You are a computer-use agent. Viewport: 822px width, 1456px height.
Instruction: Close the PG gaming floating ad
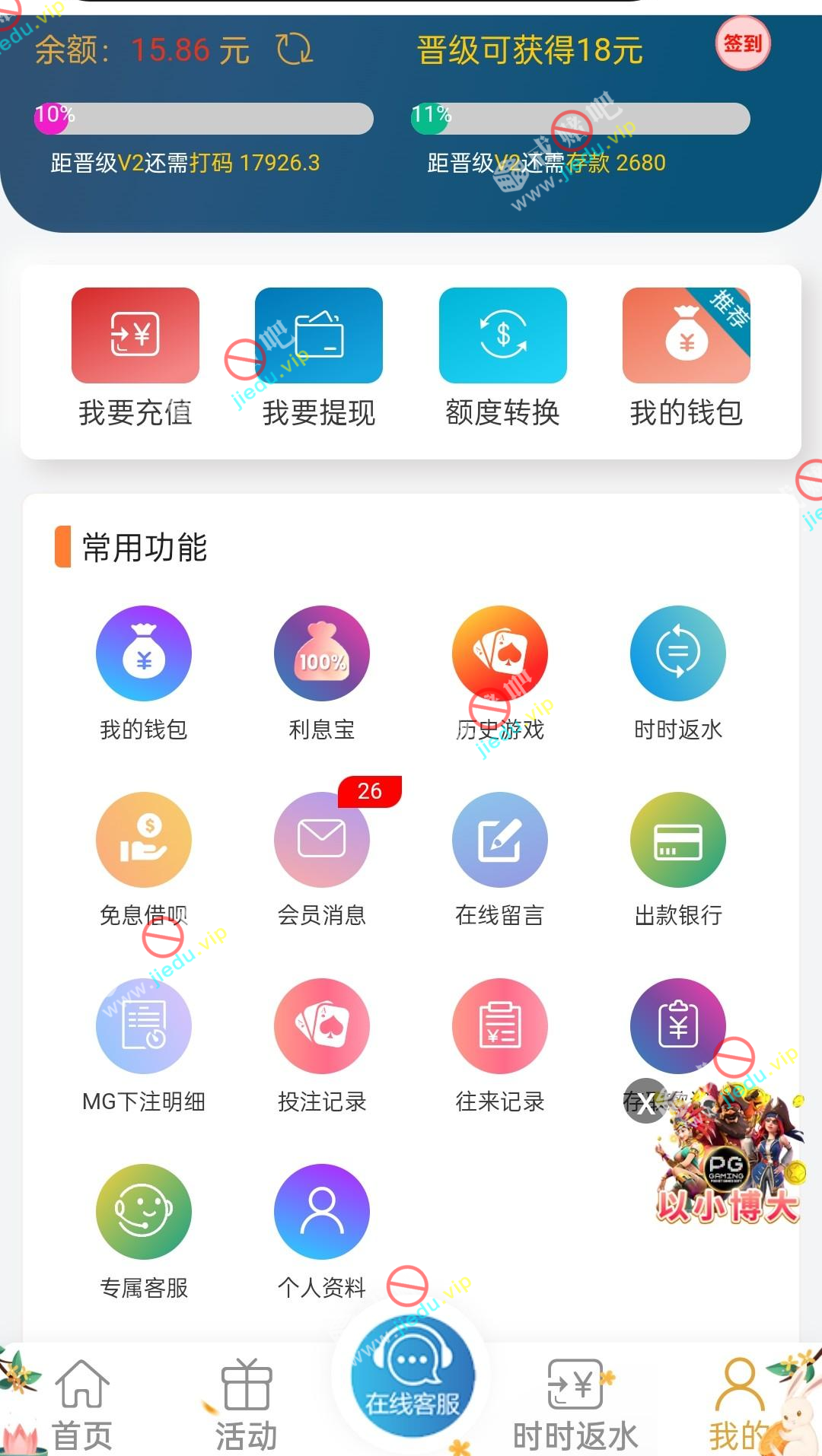pos(645,1102)
